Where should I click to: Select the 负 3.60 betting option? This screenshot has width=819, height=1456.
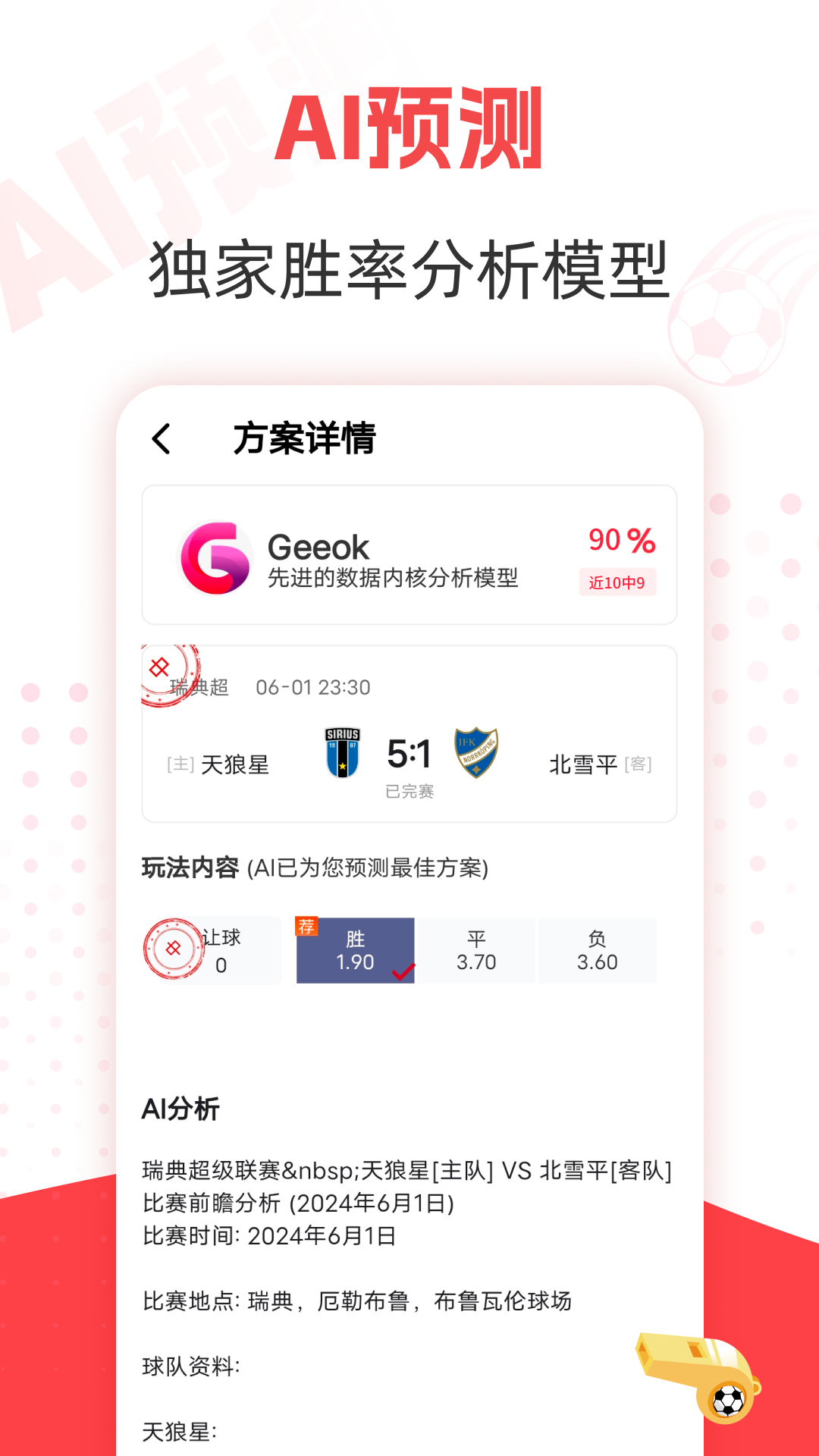point(598,949)
